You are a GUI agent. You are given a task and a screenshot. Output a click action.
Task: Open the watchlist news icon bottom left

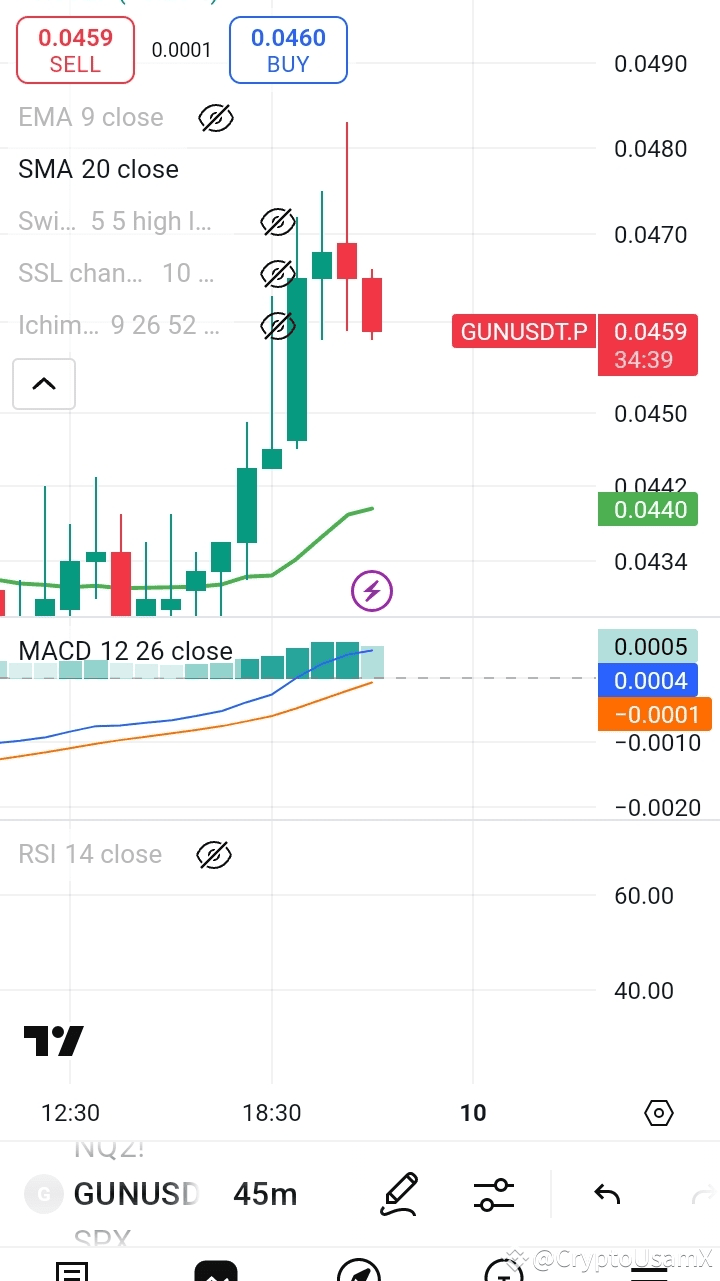click(x=70, y=1272)
